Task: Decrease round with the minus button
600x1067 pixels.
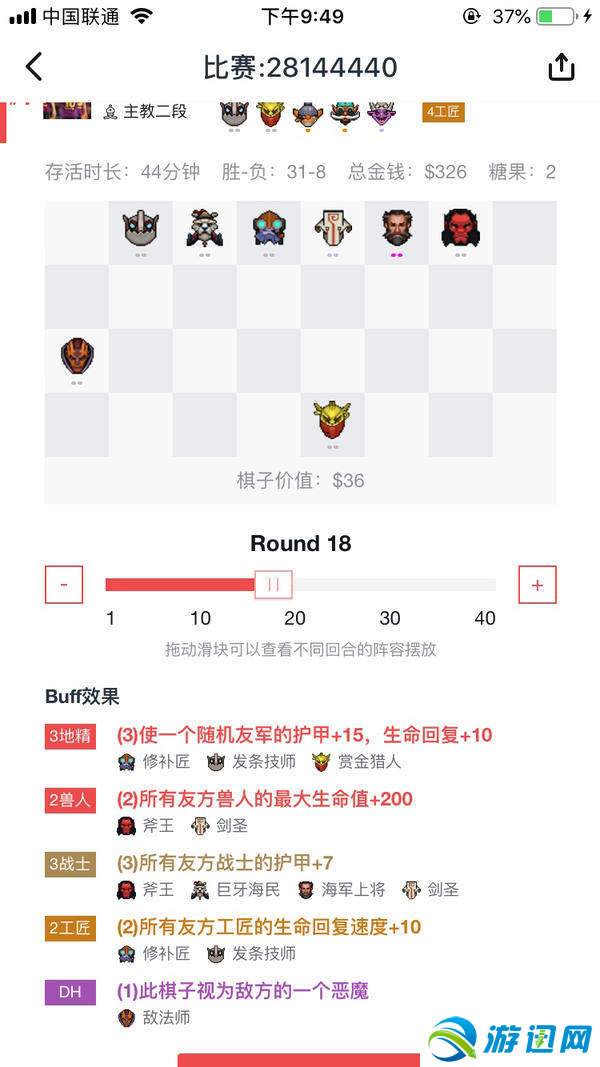Action: click(64, 585)
